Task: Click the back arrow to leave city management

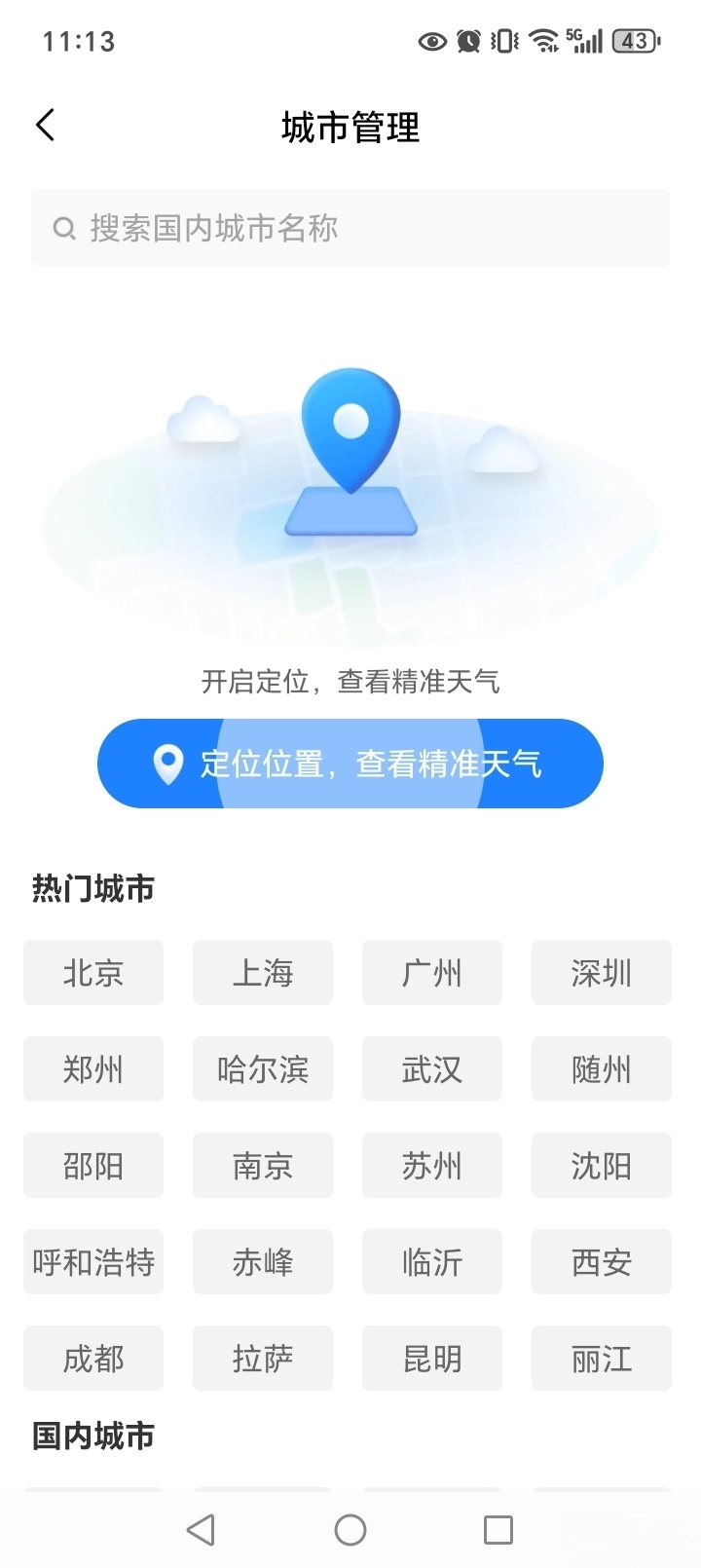Action: 45,125
